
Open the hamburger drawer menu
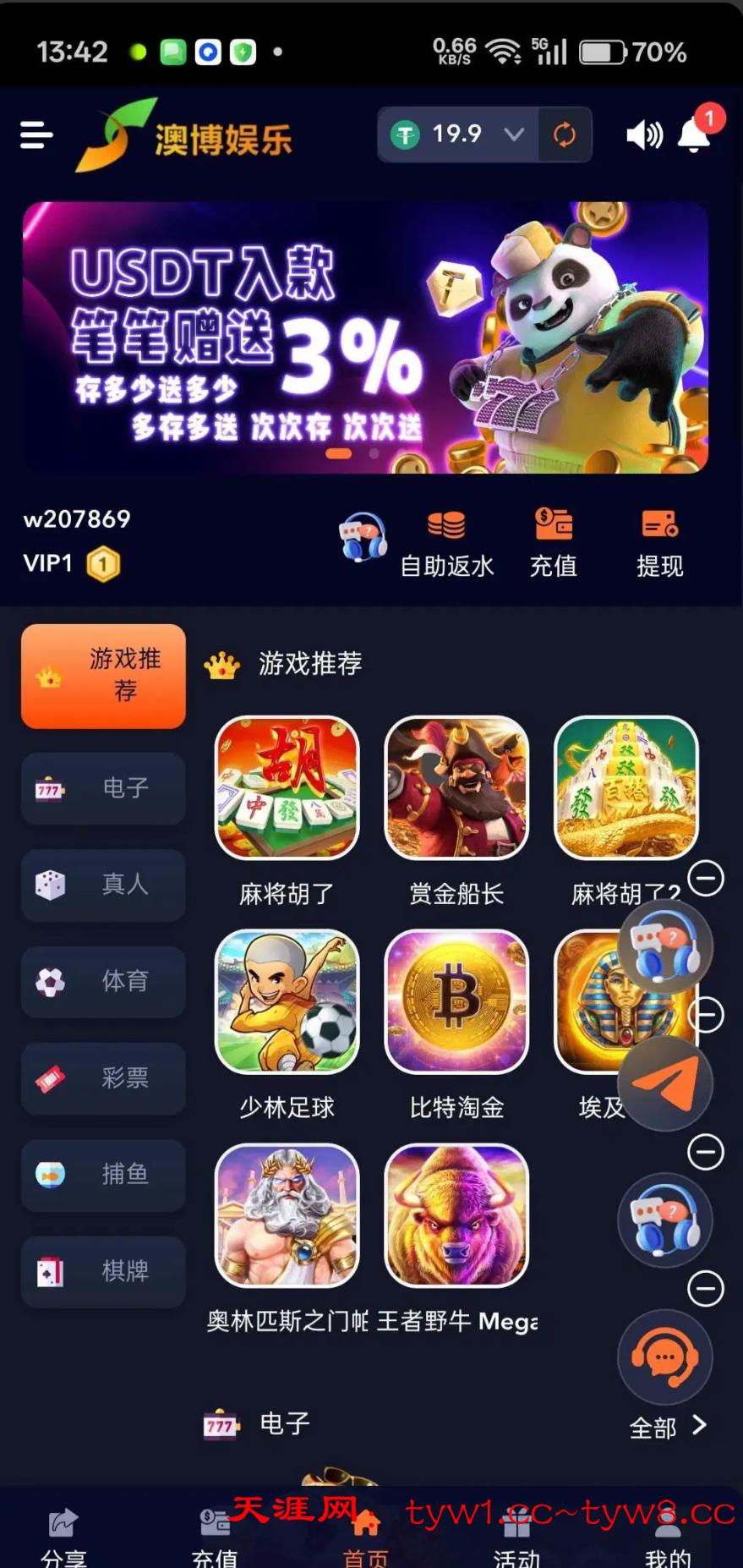(x=36, y=134)
